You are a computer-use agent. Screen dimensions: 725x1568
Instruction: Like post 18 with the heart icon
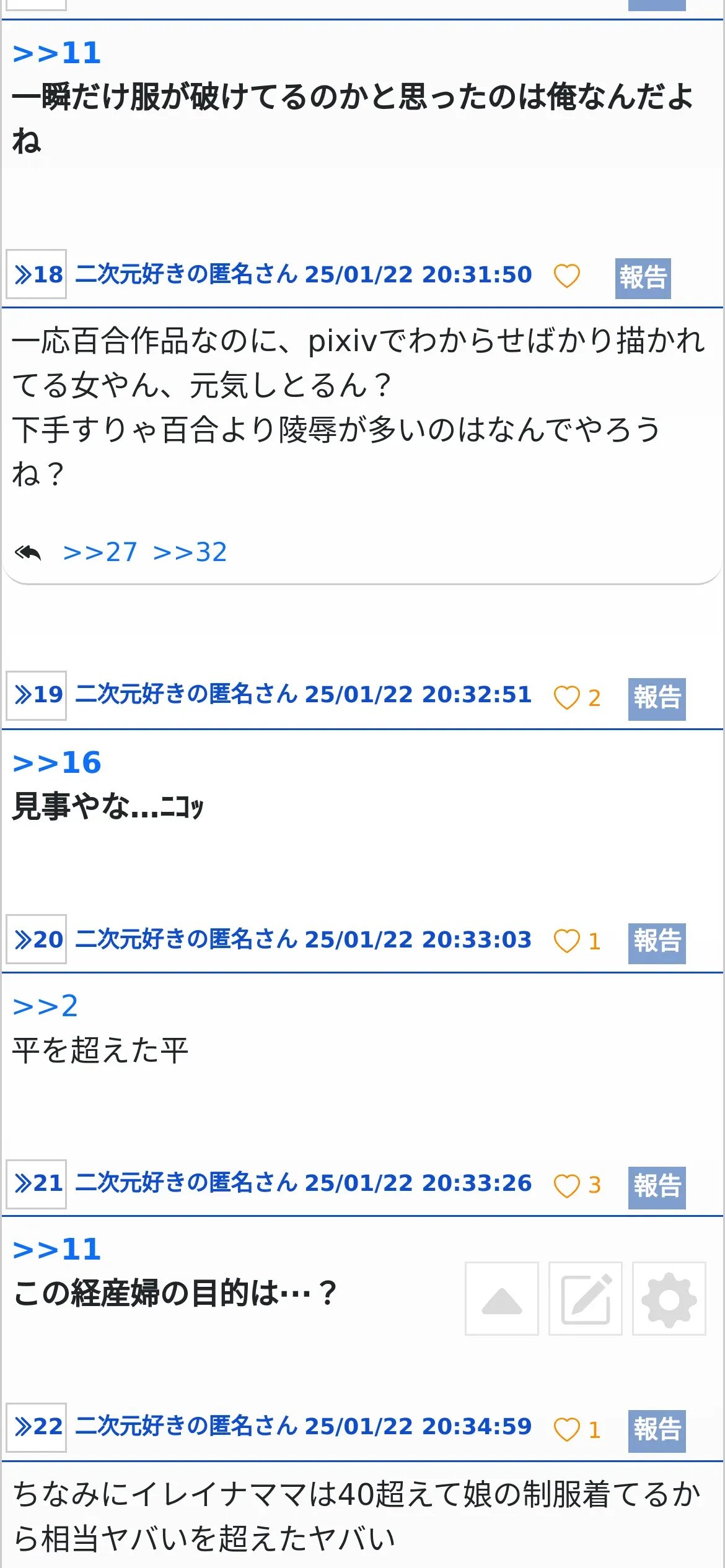(x=566, y=276)
